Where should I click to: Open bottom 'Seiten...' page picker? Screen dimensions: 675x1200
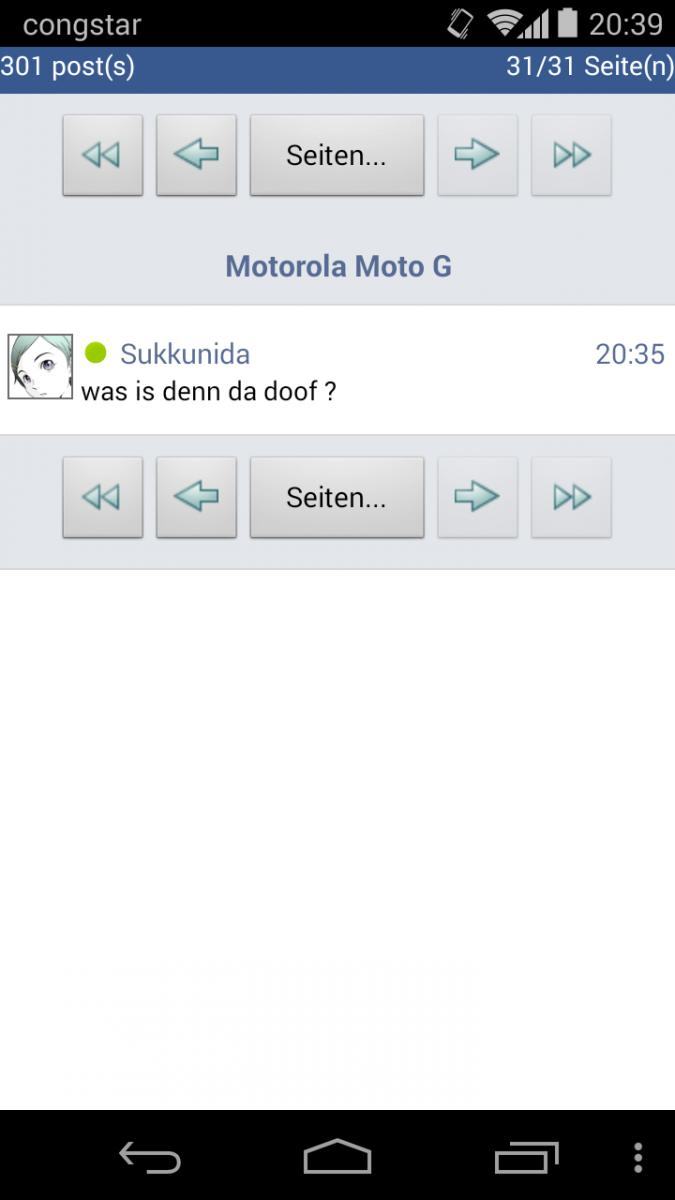click(x=336, y=497)
